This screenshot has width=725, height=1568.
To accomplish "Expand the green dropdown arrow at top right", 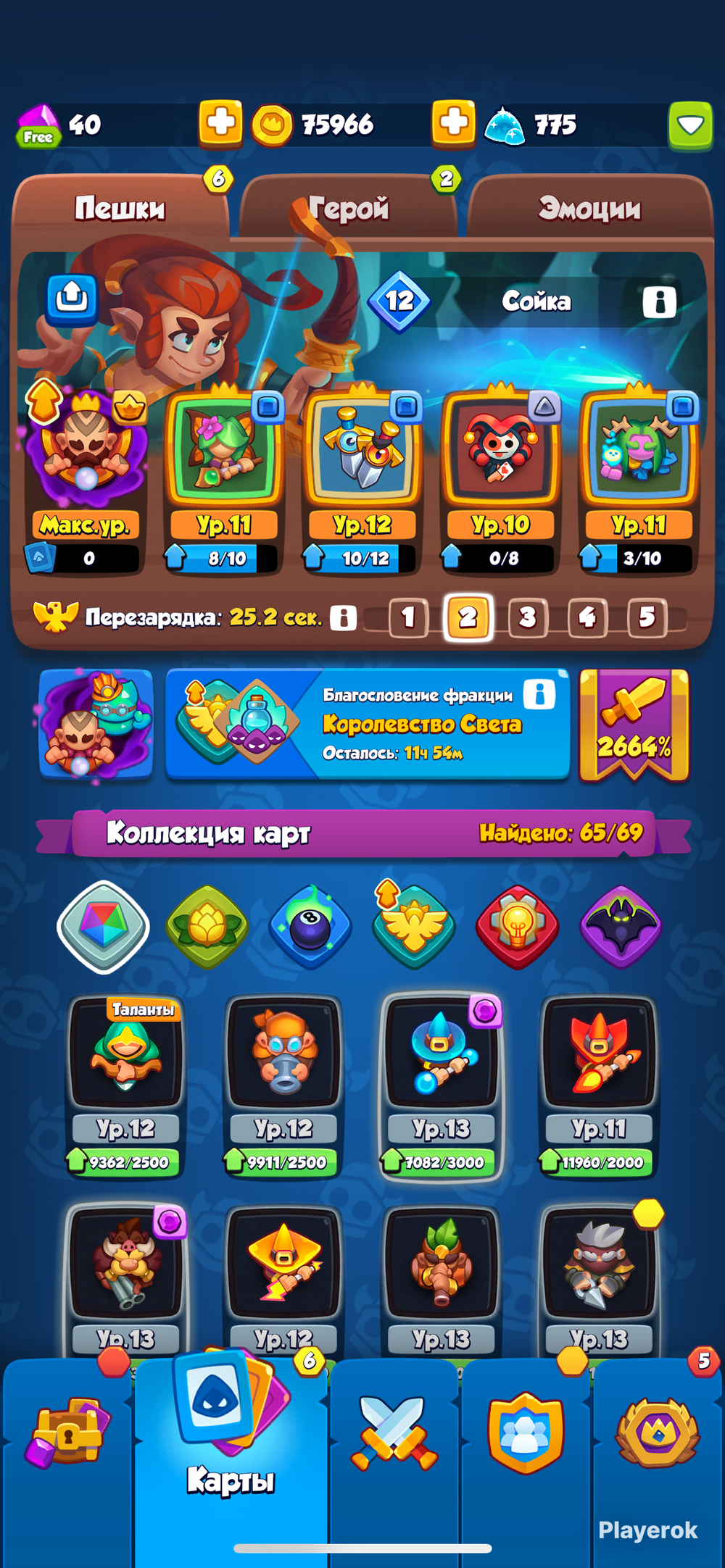I will click(690, 126).
